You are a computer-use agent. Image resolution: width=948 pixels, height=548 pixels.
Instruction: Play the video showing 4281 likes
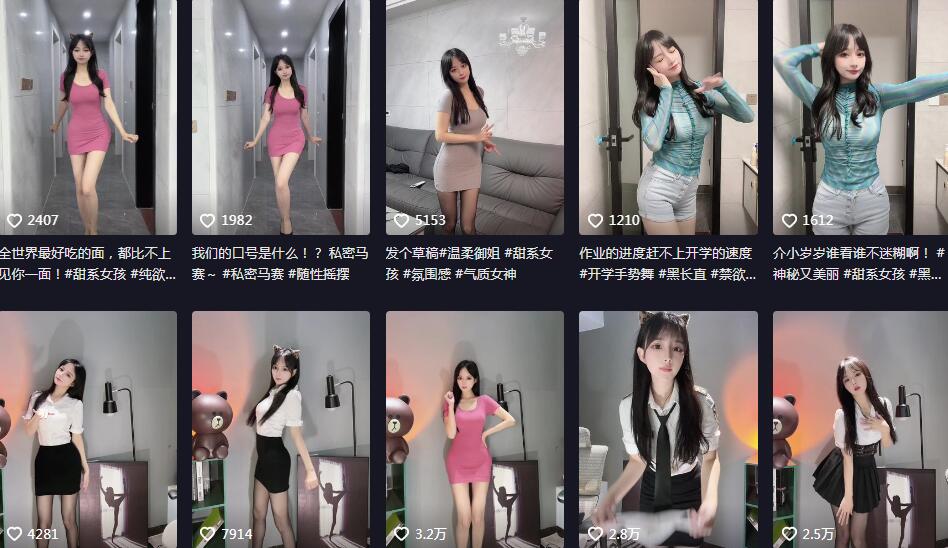[x=88, y=425]
